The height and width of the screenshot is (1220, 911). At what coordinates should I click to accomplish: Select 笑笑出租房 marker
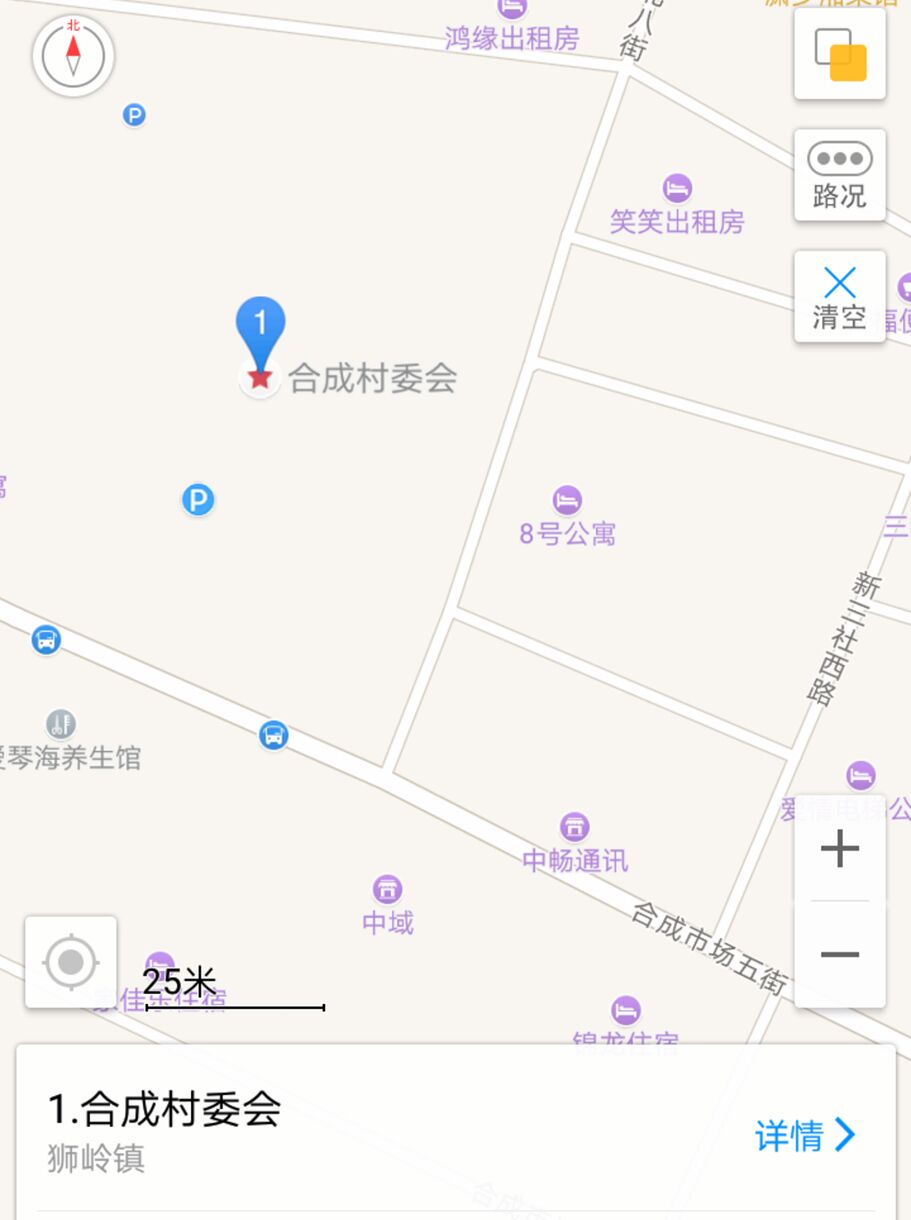pyautogui.click(x=677, y=189)
